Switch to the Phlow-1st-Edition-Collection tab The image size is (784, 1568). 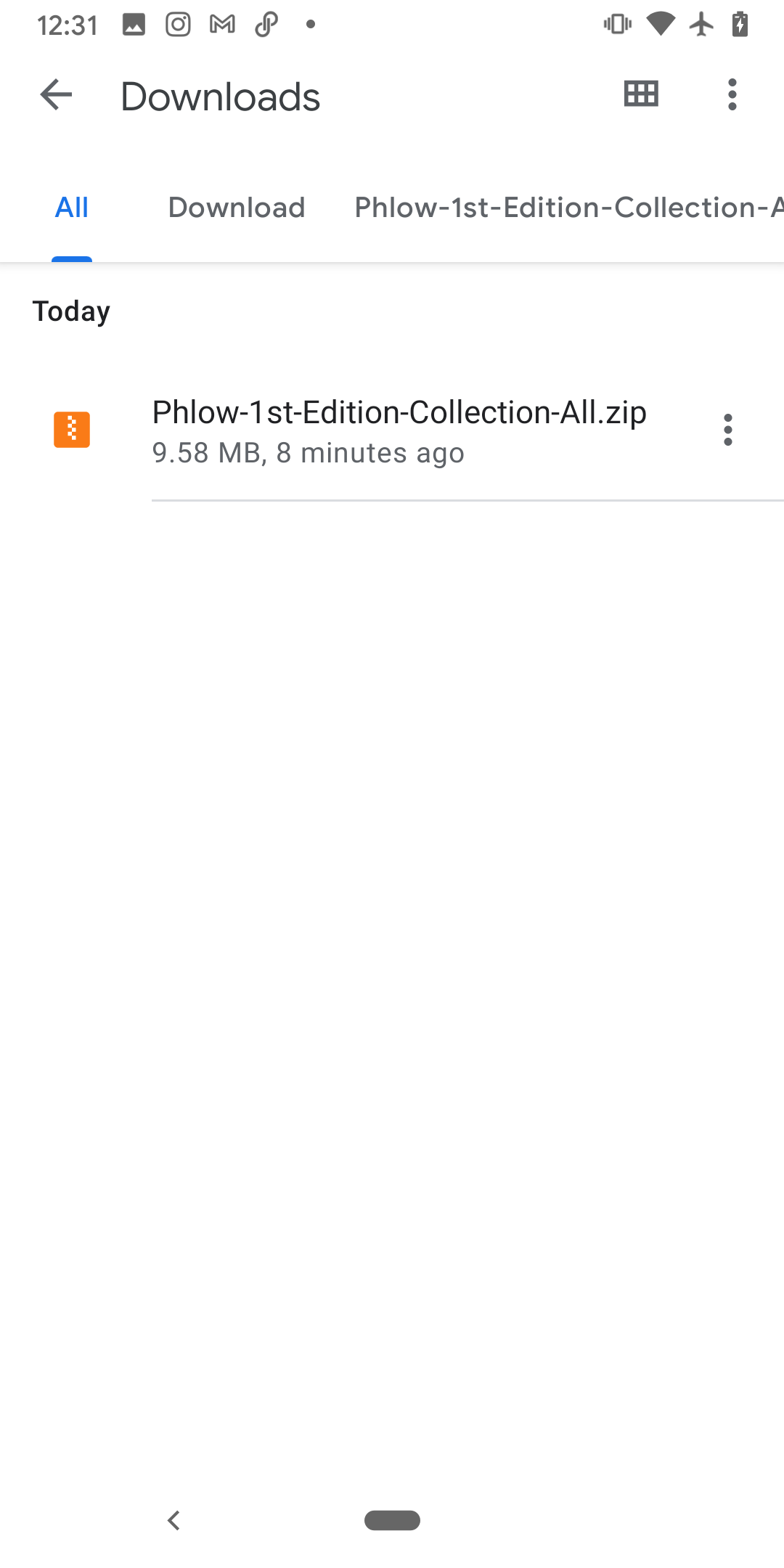click(x=568, y=208)
